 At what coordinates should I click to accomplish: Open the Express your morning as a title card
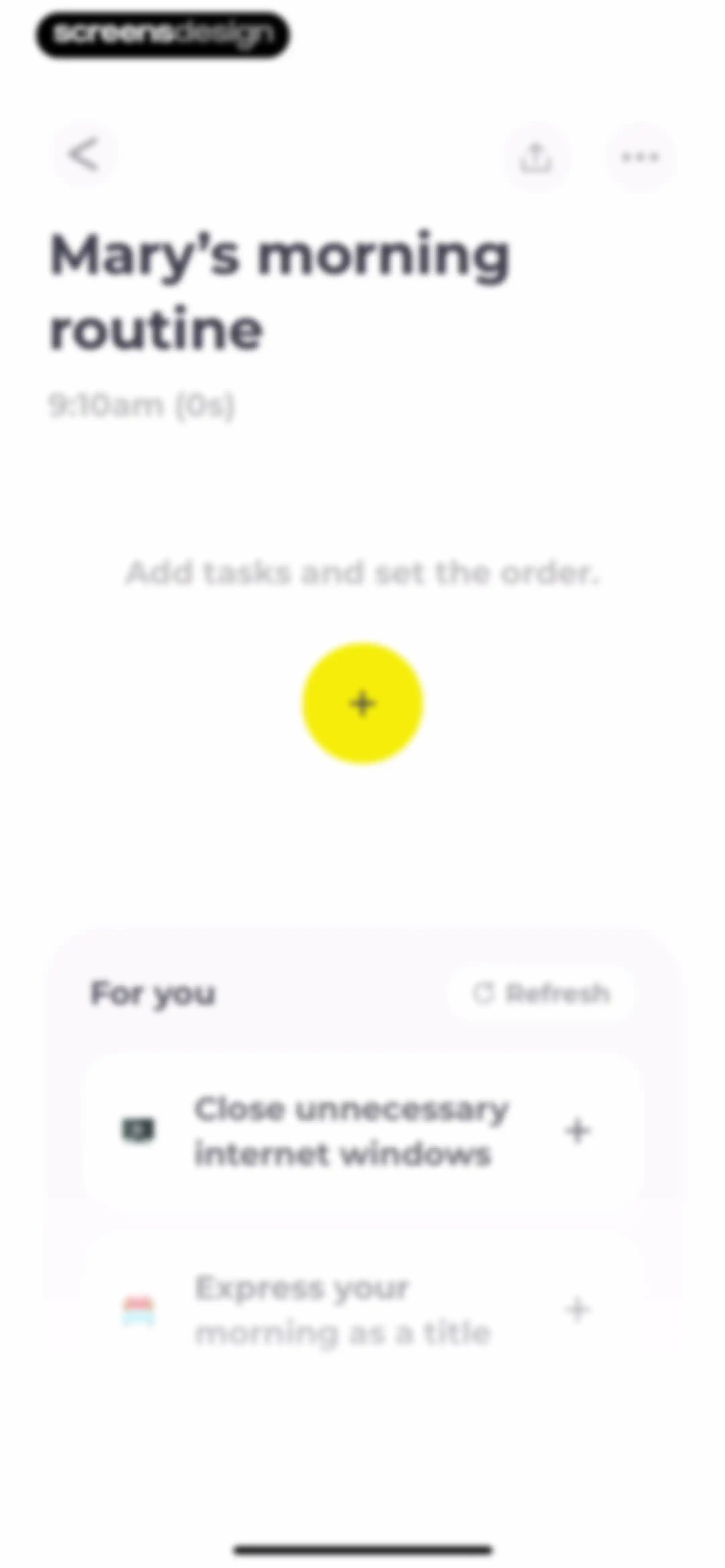[x=364, y=1309]
